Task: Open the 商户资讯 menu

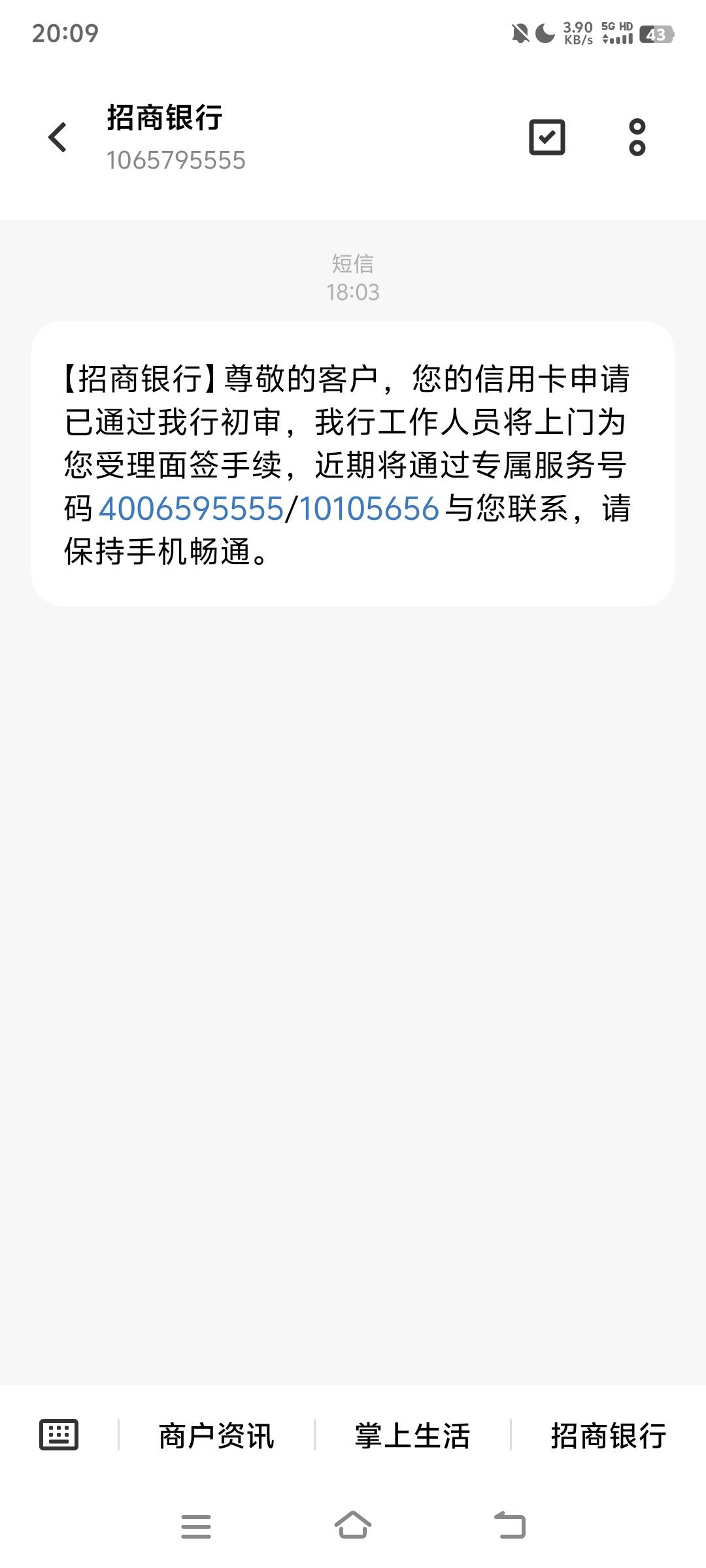Action: coord(216,1435)
